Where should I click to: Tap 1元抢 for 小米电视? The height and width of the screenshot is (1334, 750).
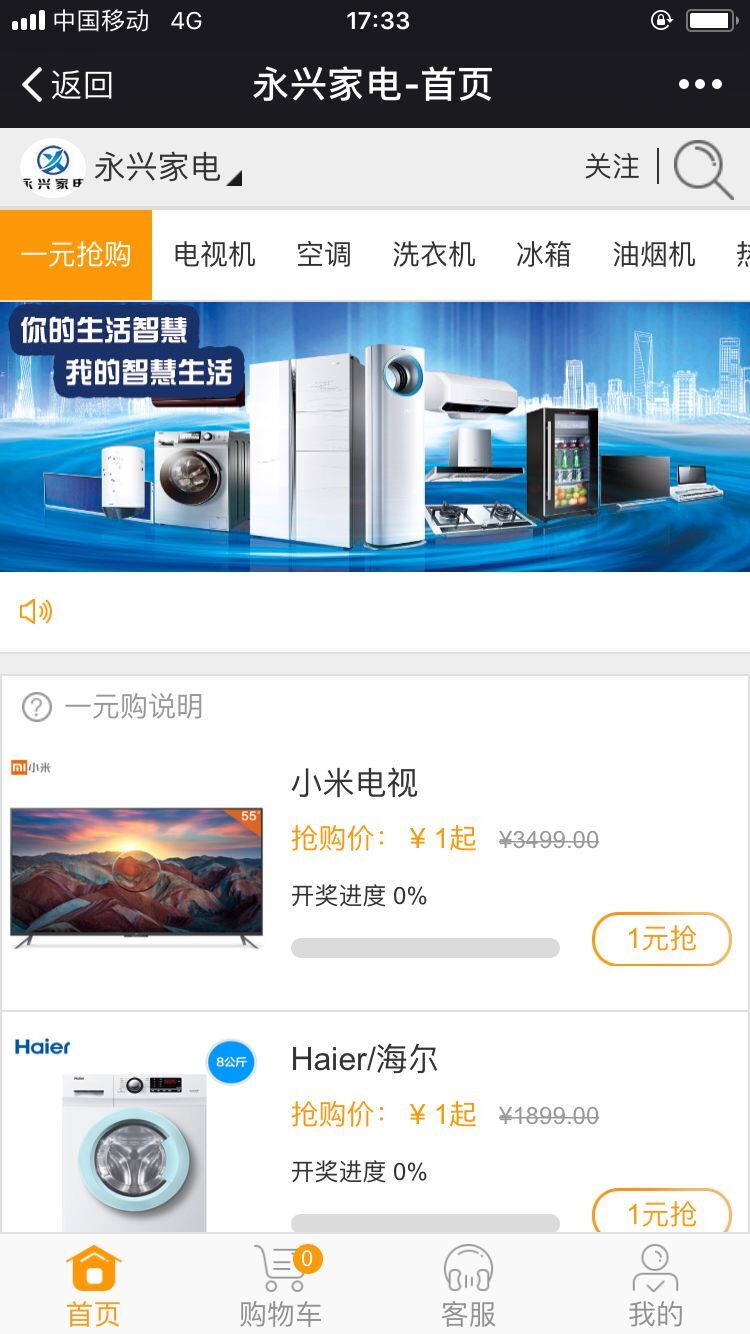click(661, 939)
